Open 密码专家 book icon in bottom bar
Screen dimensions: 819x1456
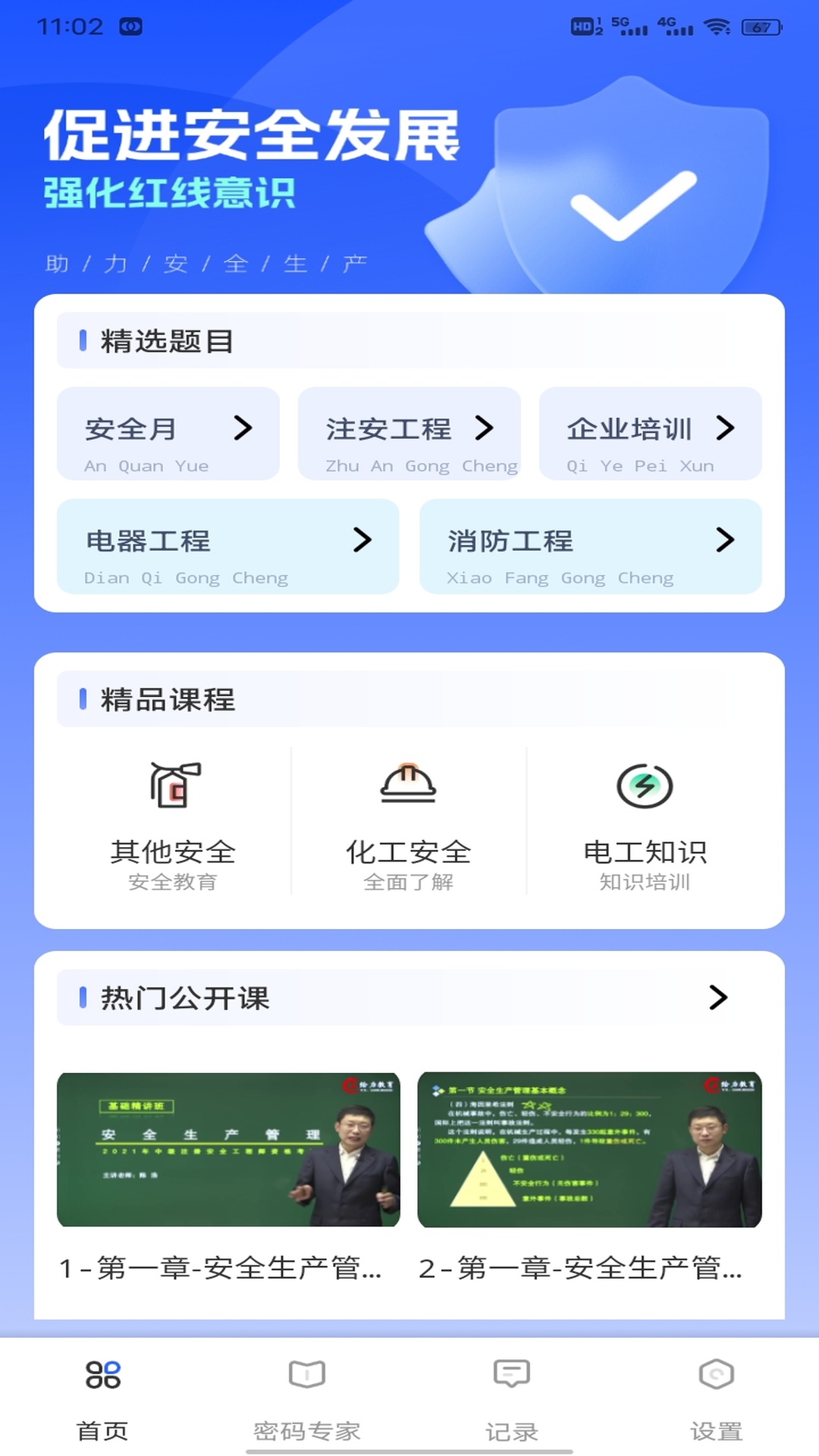tap(306, 1375)
